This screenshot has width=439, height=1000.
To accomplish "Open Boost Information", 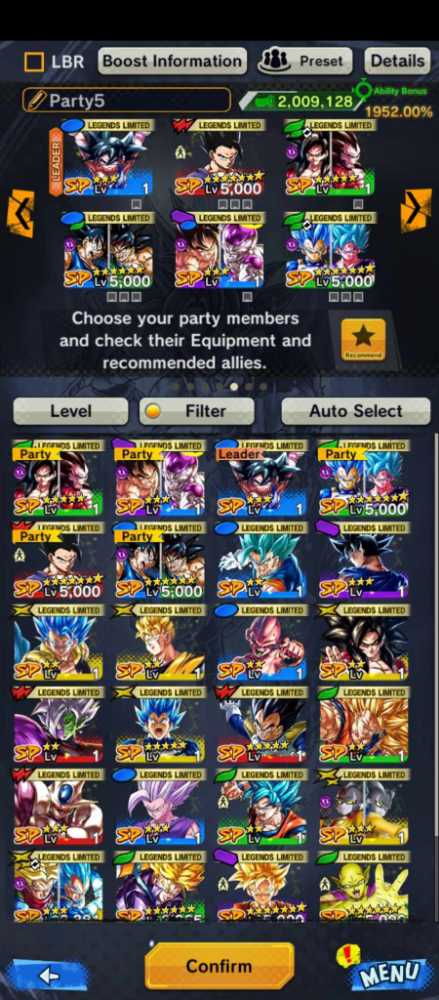I will point(172,61).
